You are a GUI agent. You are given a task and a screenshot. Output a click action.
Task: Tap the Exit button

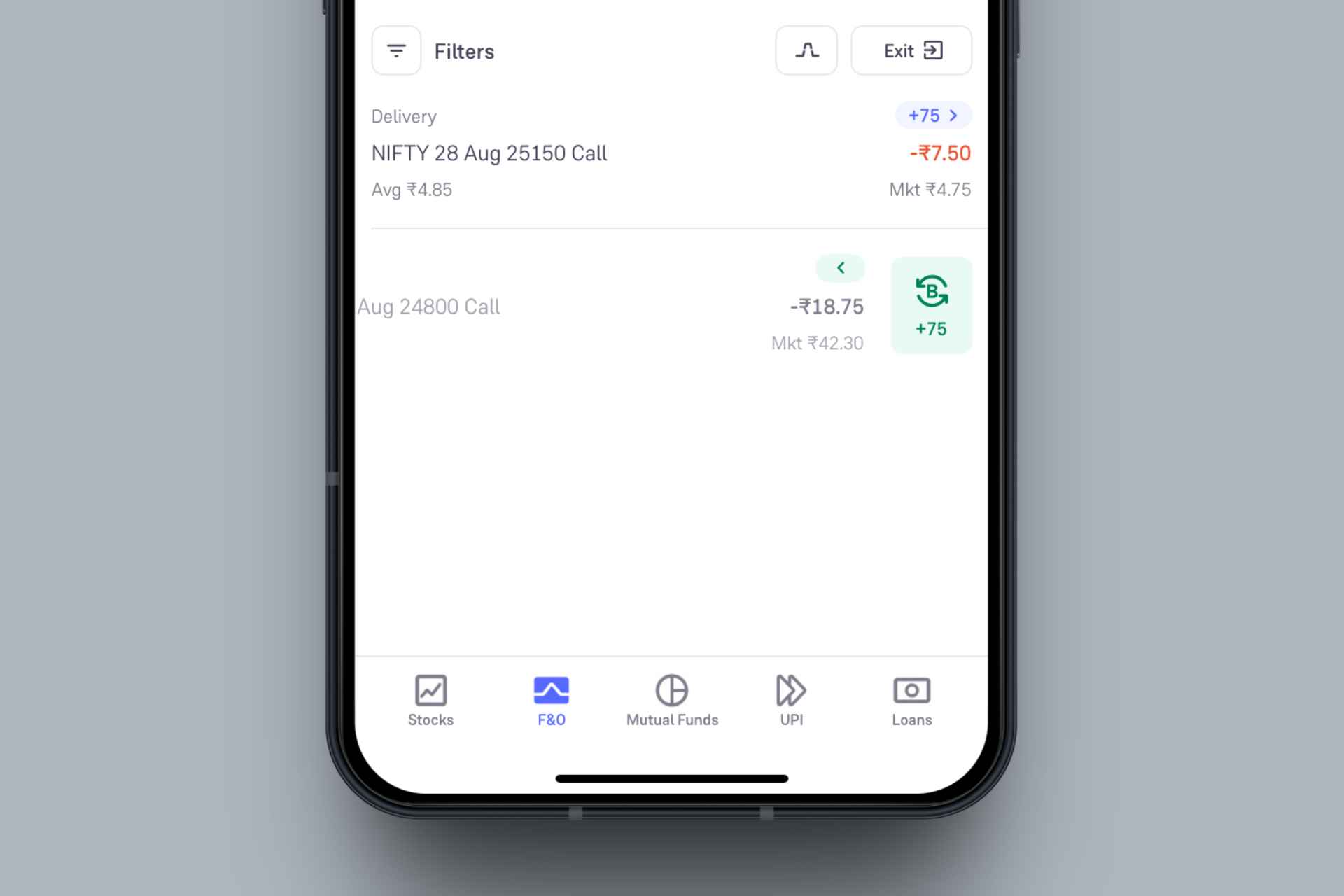(911, 50)
